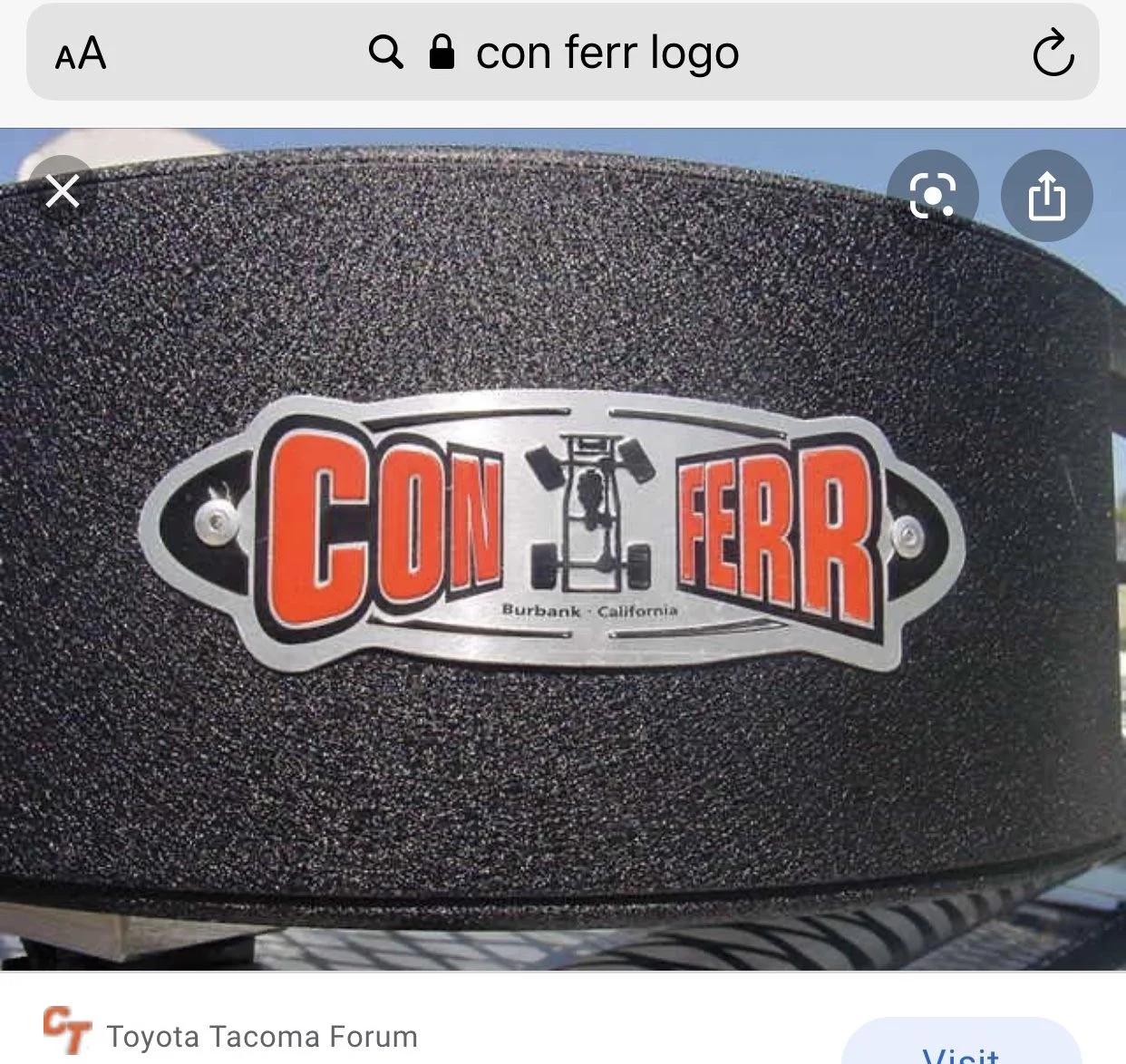Share this Con Ferr image
Viewport: 1126px width, 1064px height.
click(x=1046, y=195)
